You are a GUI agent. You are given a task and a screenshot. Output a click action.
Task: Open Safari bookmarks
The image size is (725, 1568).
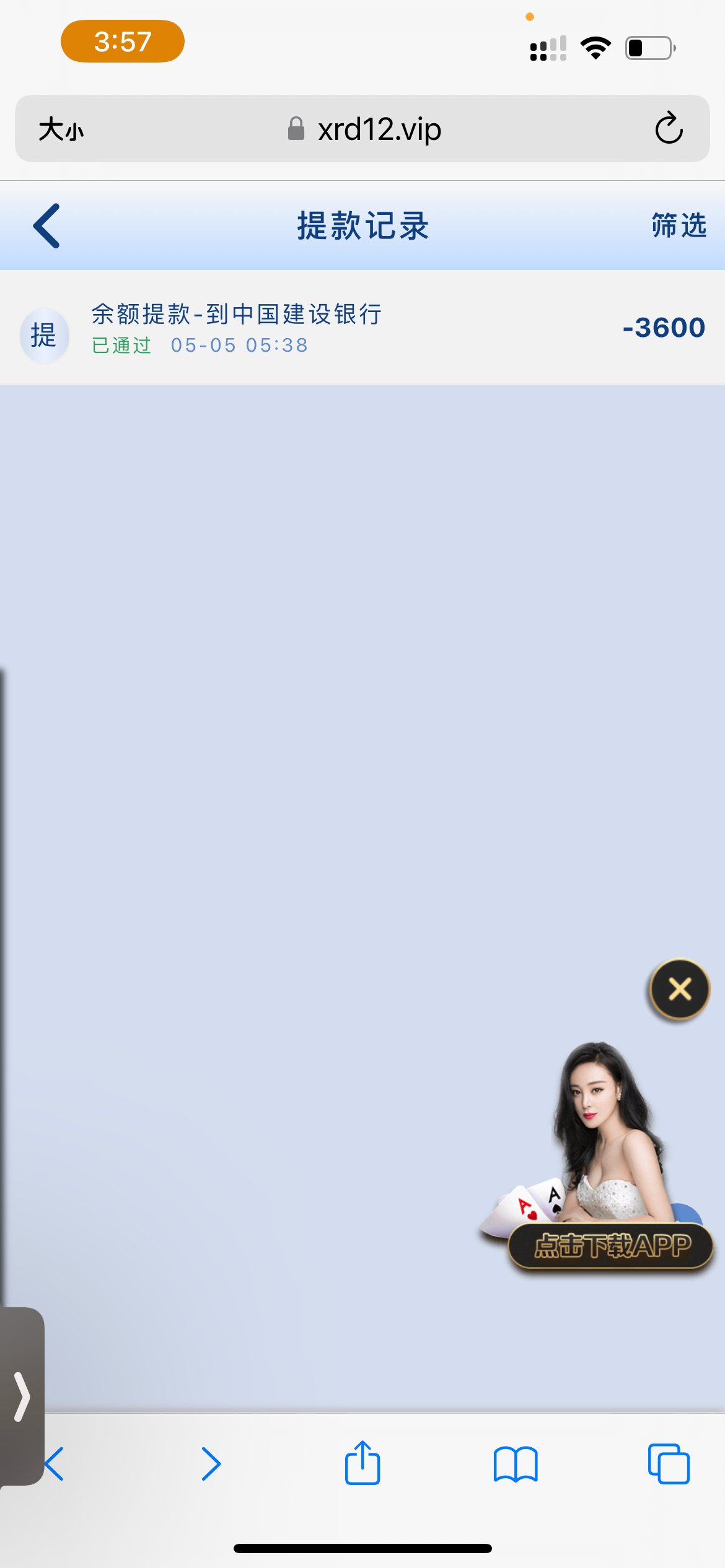(x=516, y=1464)
